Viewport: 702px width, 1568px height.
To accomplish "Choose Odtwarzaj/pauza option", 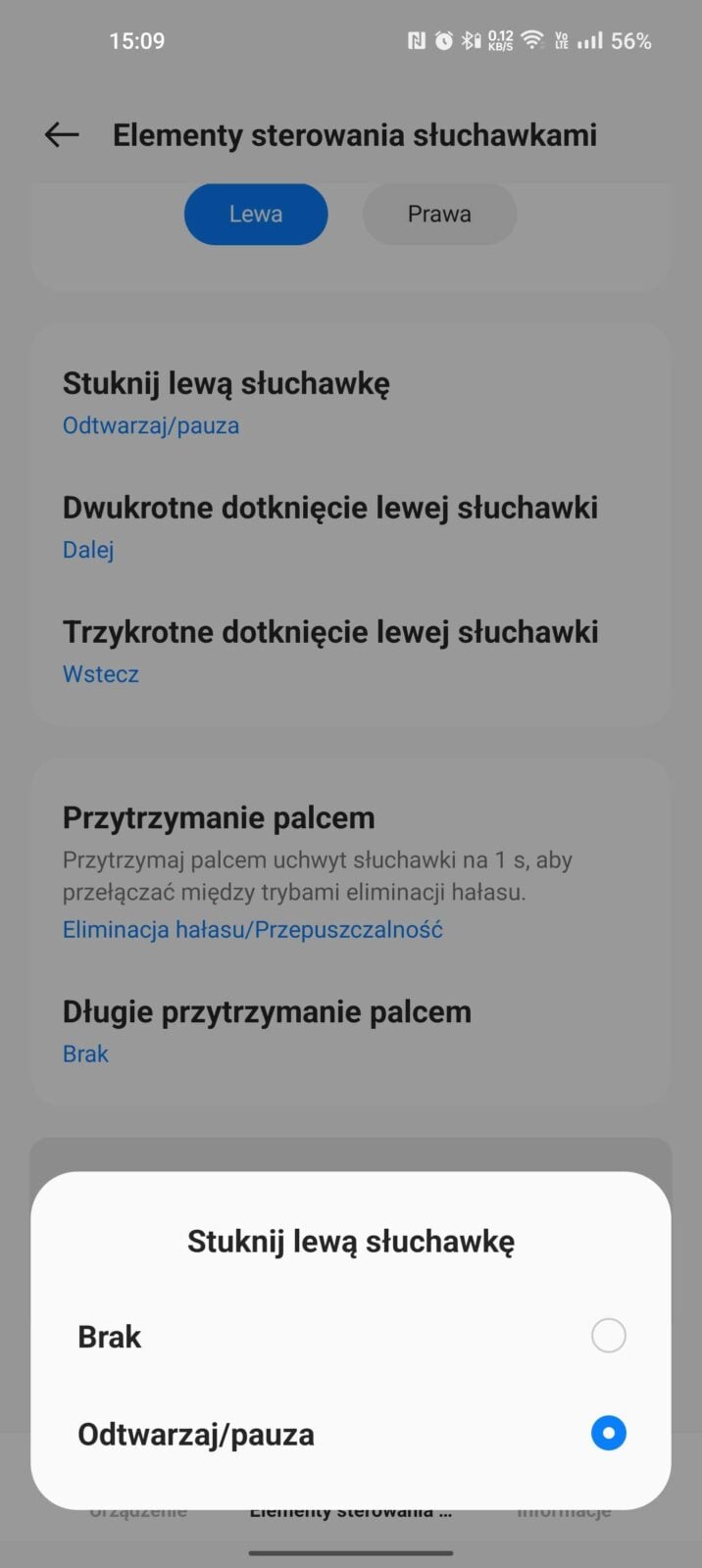I will click(608, 1434).
